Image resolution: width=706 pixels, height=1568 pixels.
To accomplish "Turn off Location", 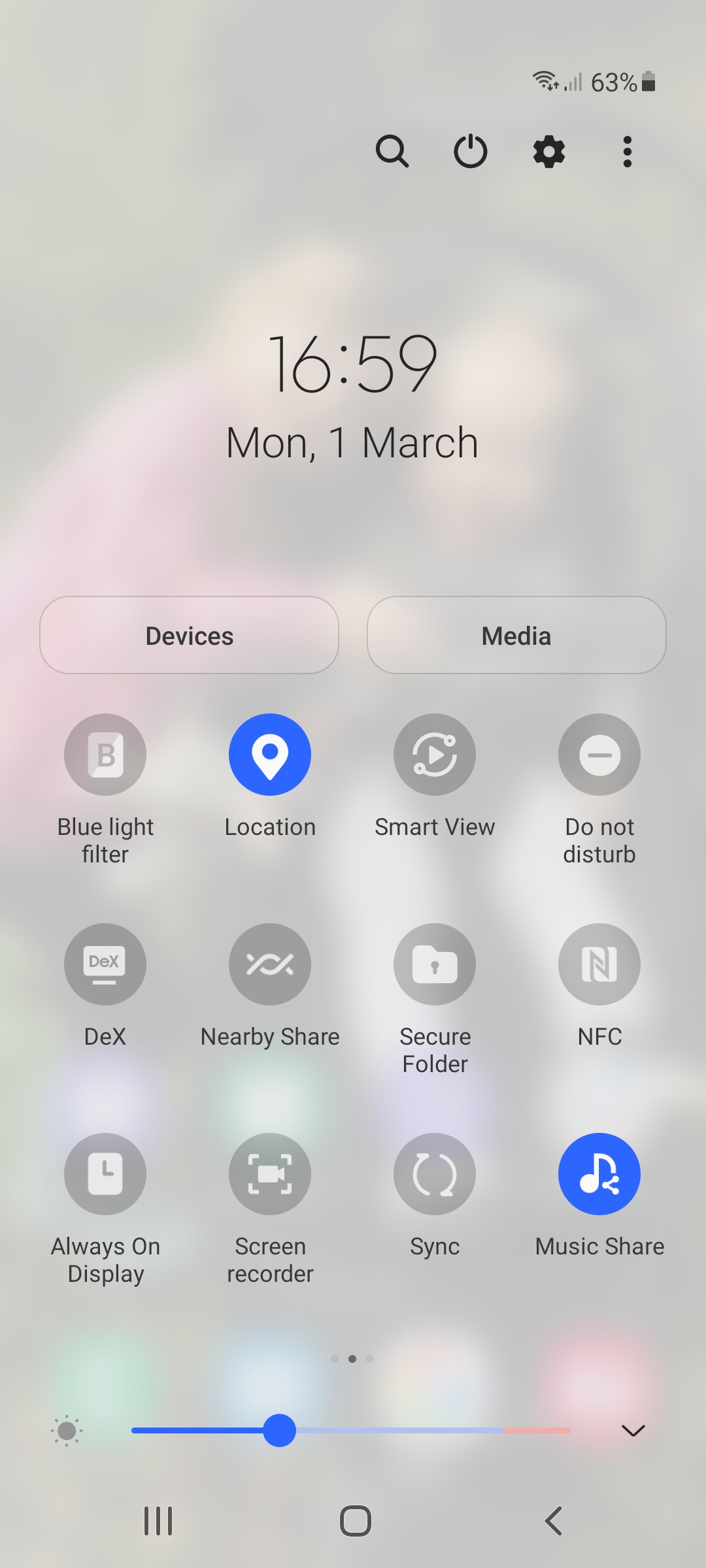I will pos(270,755).
